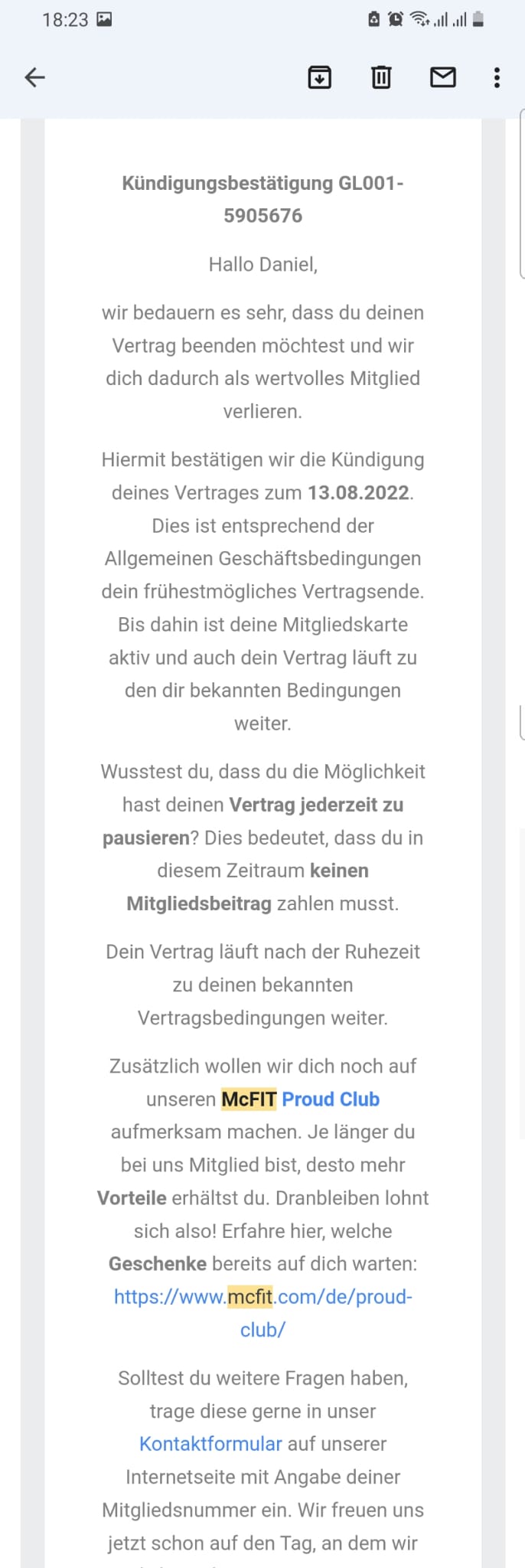
Task: Go back to the inbox
Action: coord(35,77)
